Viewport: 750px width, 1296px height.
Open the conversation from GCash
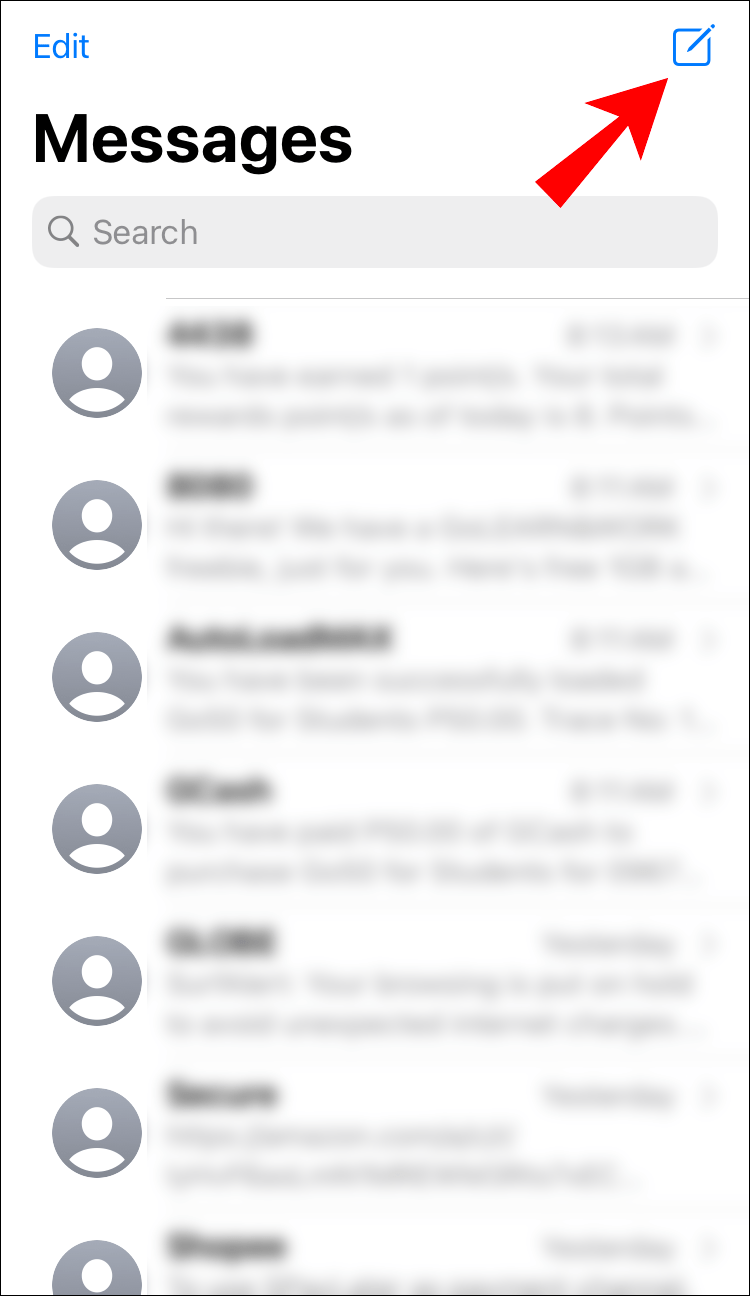pos(375,826)
